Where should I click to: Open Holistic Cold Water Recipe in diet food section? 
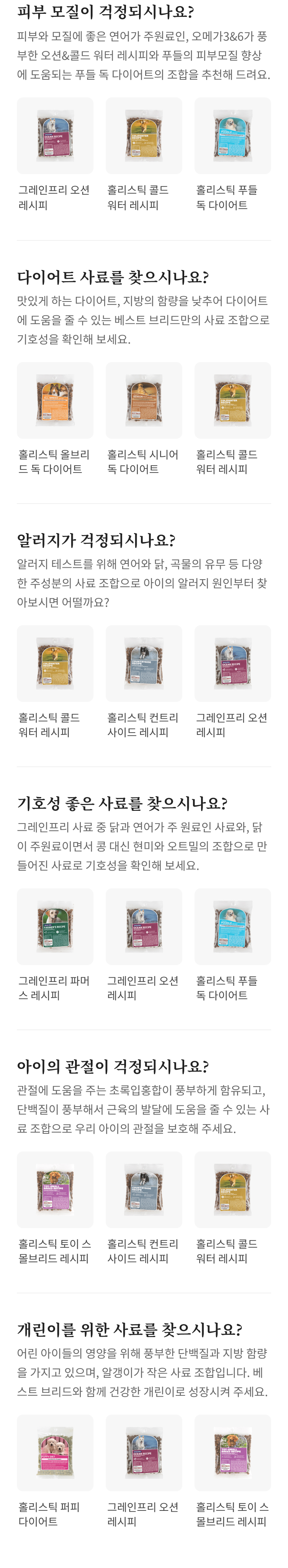(x=232, y=400)
